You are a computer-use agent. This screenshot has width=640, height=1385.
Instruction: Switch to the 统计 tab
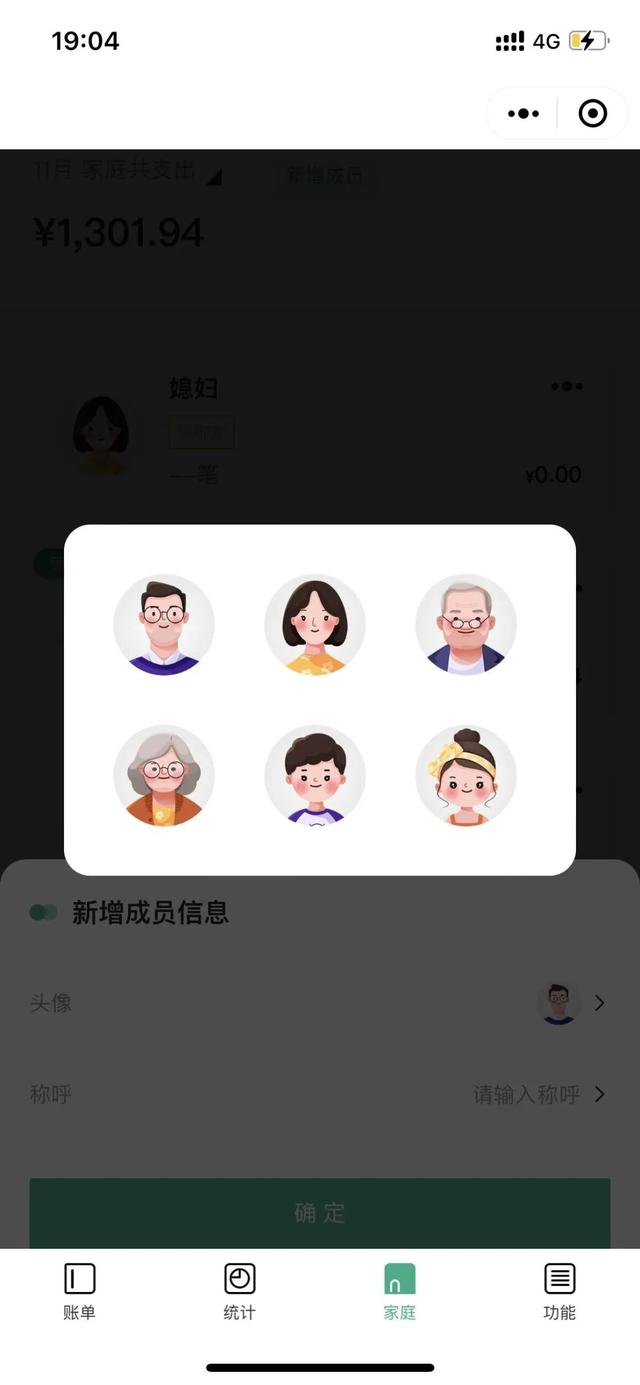(x=240, y=1290)
